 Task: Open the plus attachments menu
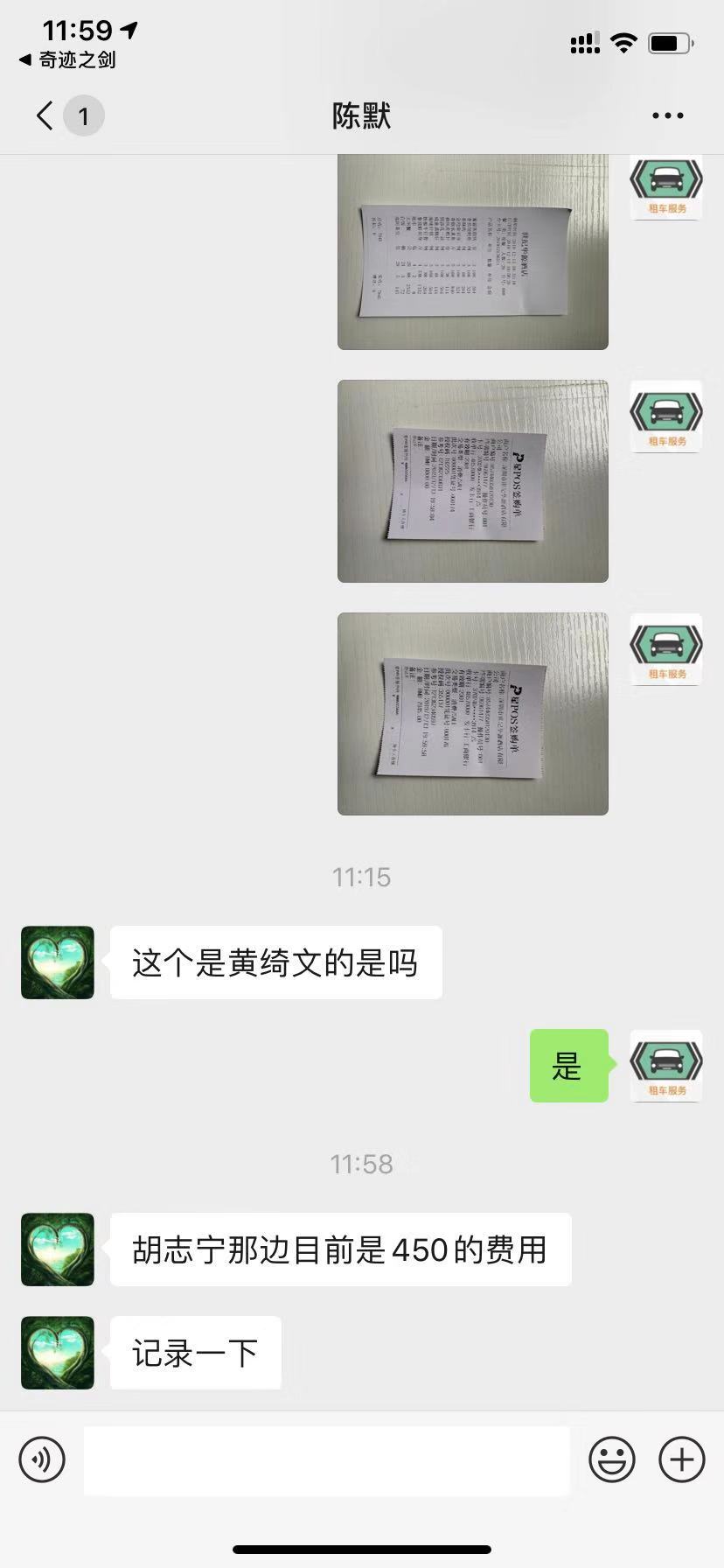point(681,1459)
